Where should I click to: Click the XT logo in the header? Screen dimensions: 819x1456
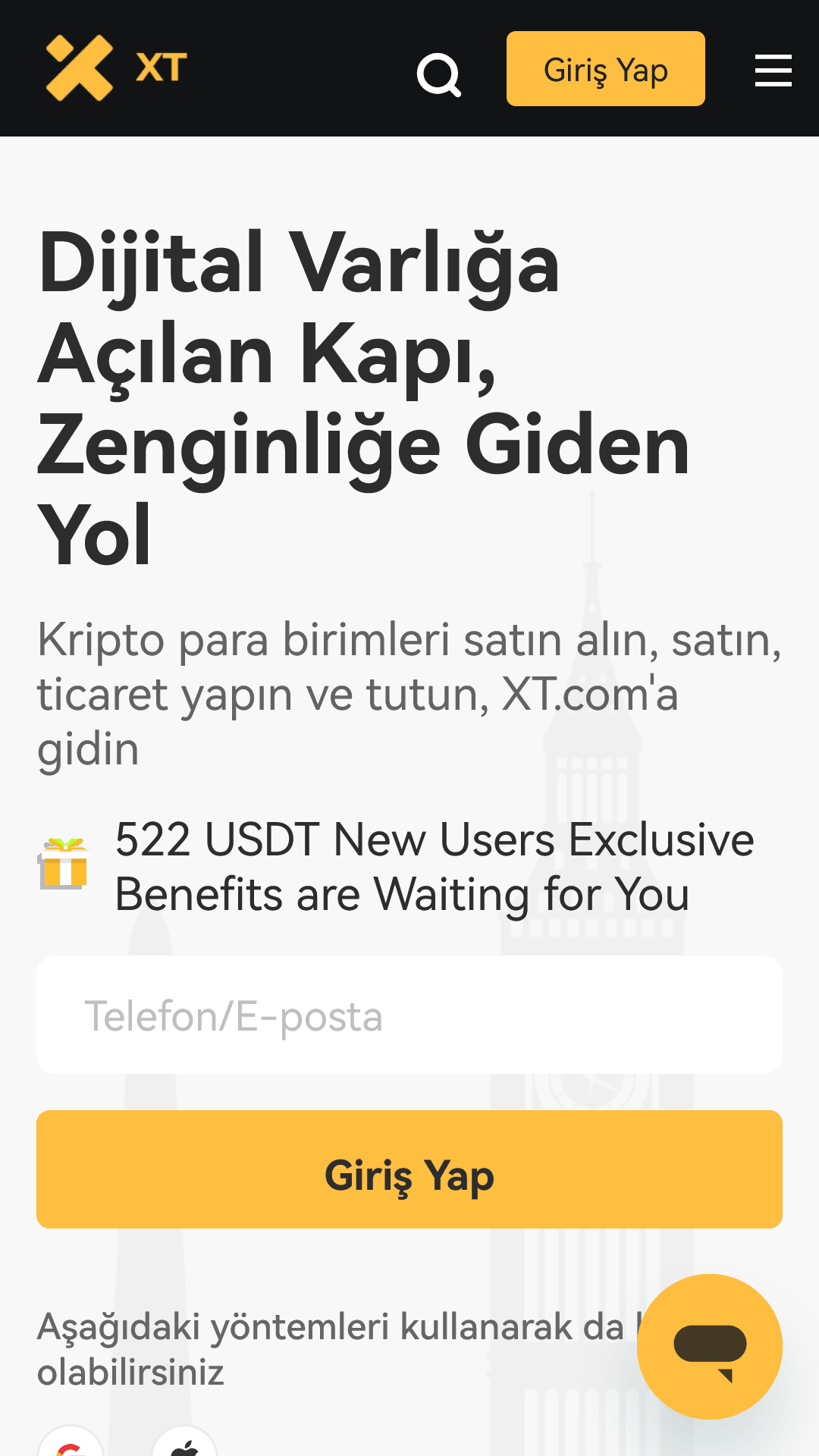[114, 68]
